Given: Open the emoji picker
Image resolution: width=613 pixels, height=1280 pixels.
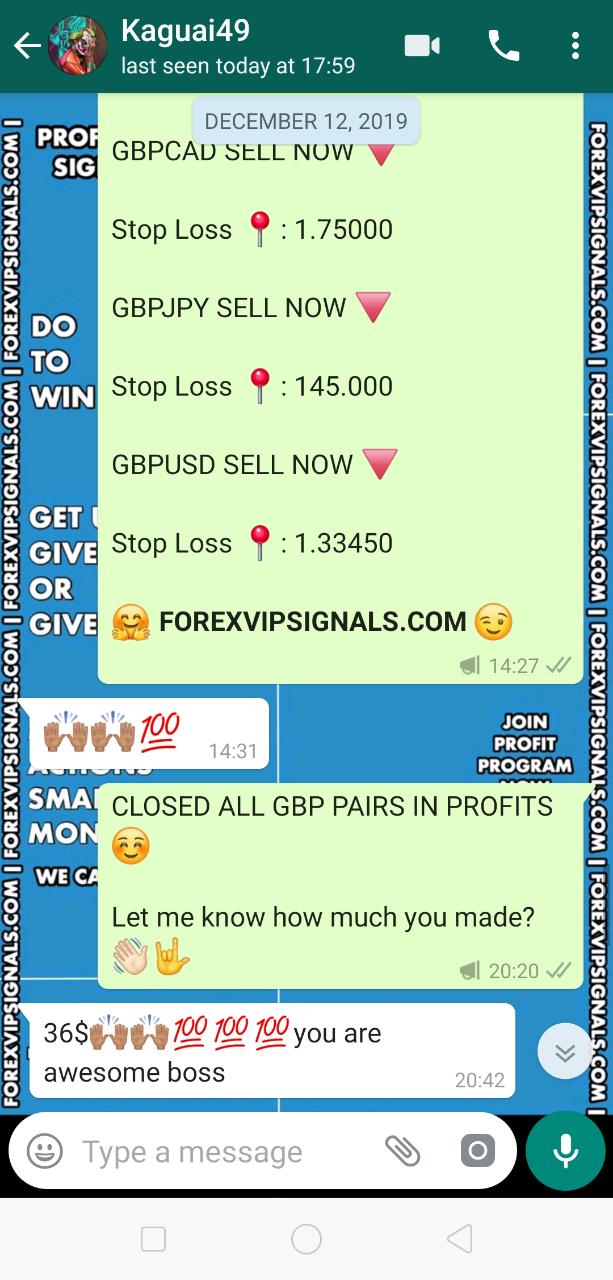Looking at the screenshot, I should click(45, 1151).
